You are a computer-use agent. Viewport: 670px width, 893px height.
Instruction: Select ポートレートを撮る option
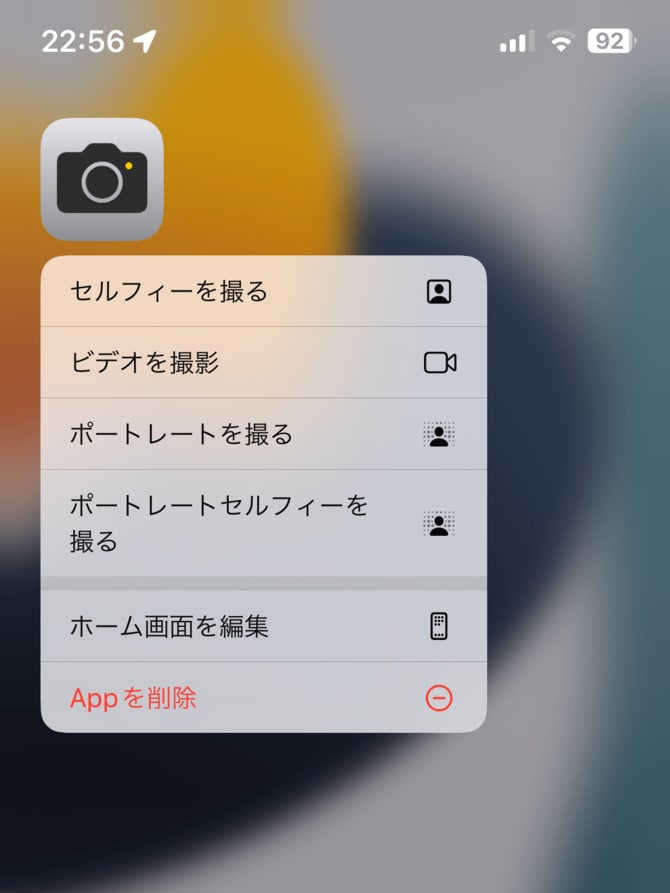pos(262,434)
